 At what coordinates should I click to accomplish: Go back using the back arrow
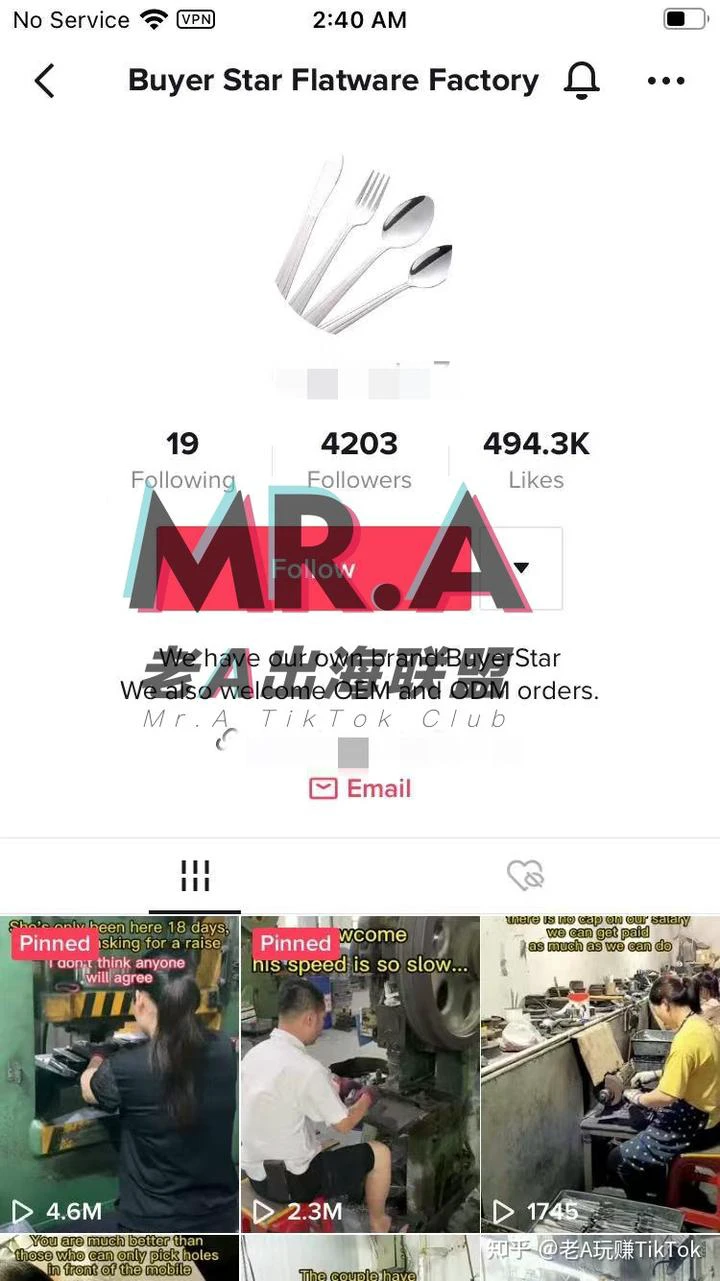(44, 81)
